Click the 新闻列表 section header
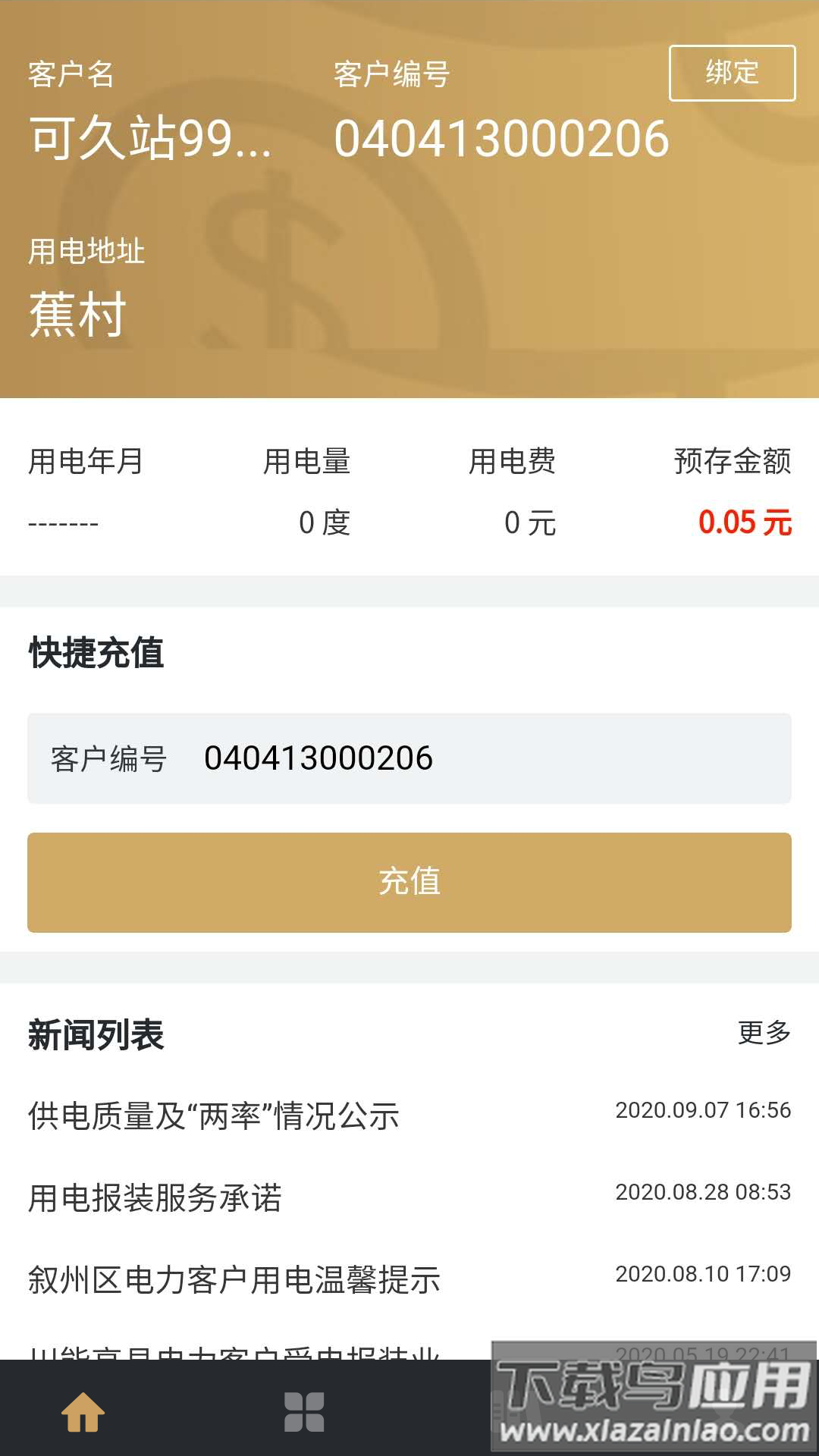The height and width of the screenshot is (1456, 819). tap(96, 1033)
